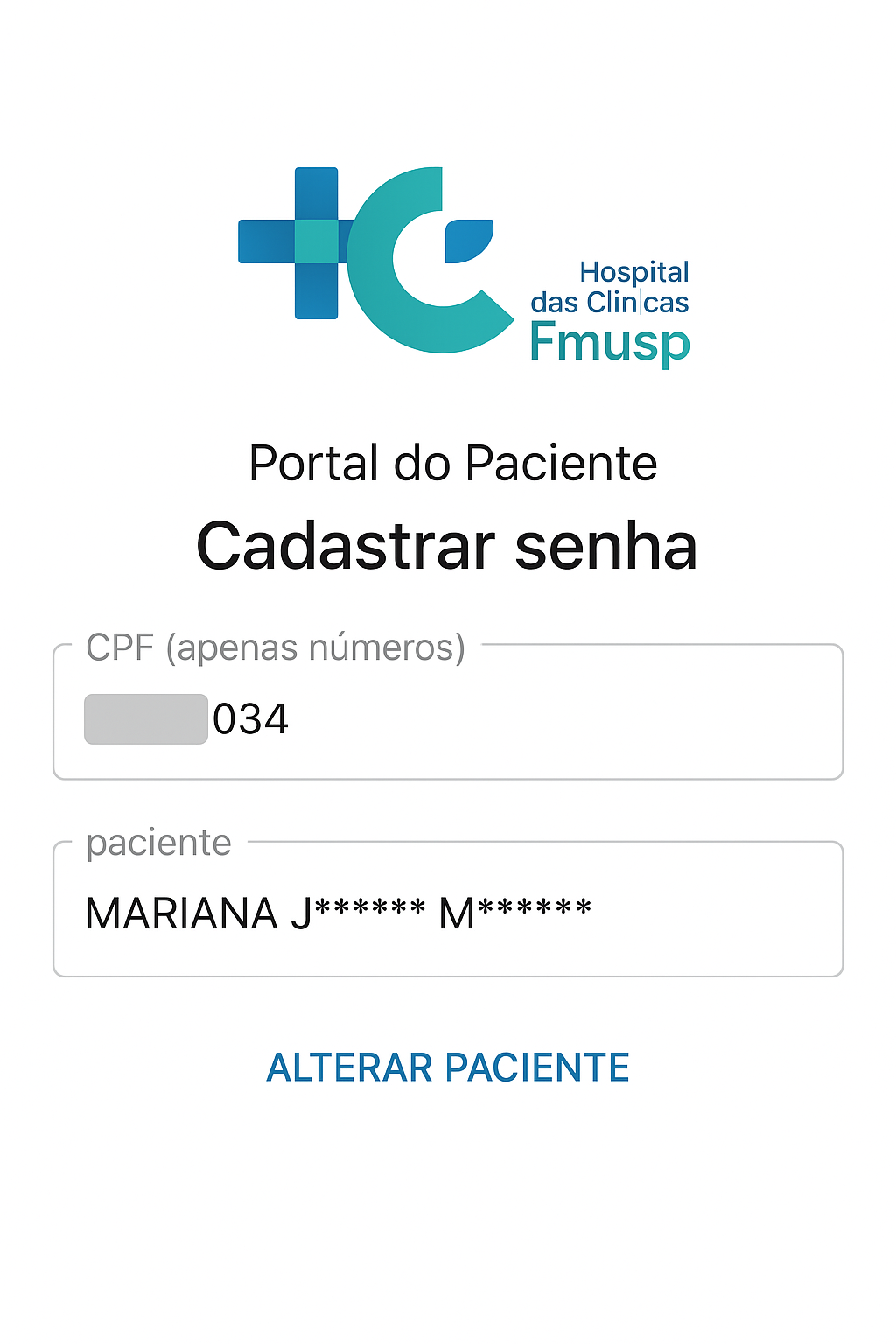This screenshot has height=1344, width=896.
Task: Tap ALTERAR PACIENTE to change patient
Action: click(x=448, y=1067)
